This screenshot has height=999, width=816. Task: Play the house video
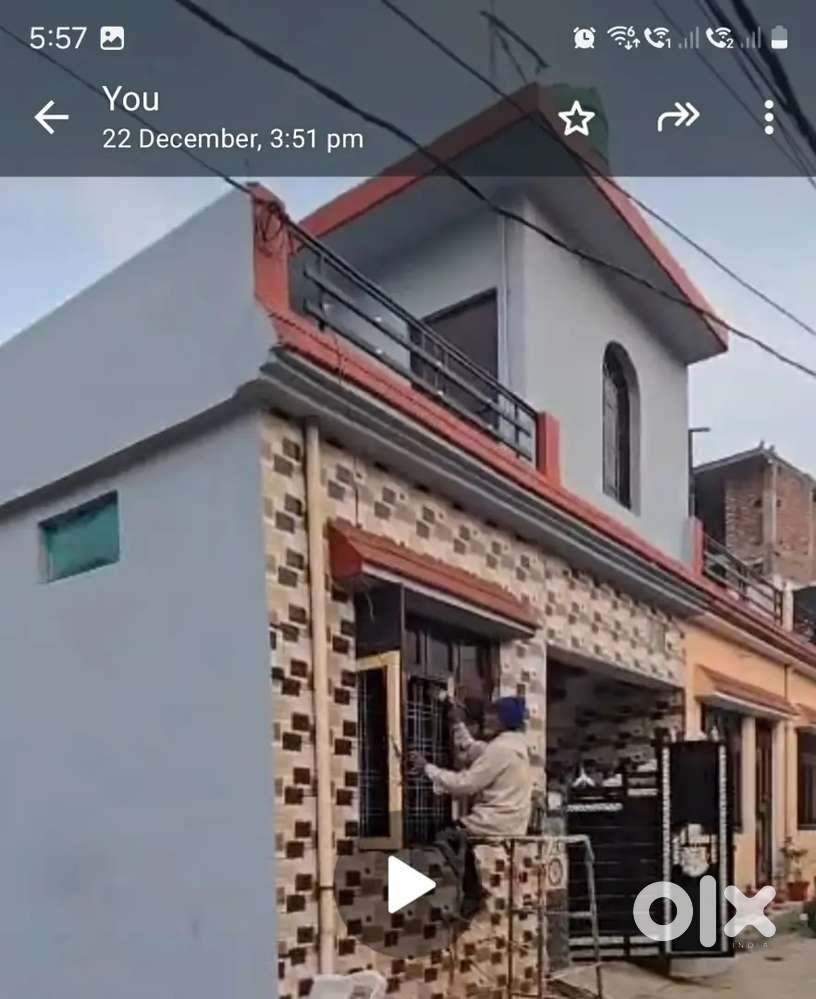click(410, 885)
